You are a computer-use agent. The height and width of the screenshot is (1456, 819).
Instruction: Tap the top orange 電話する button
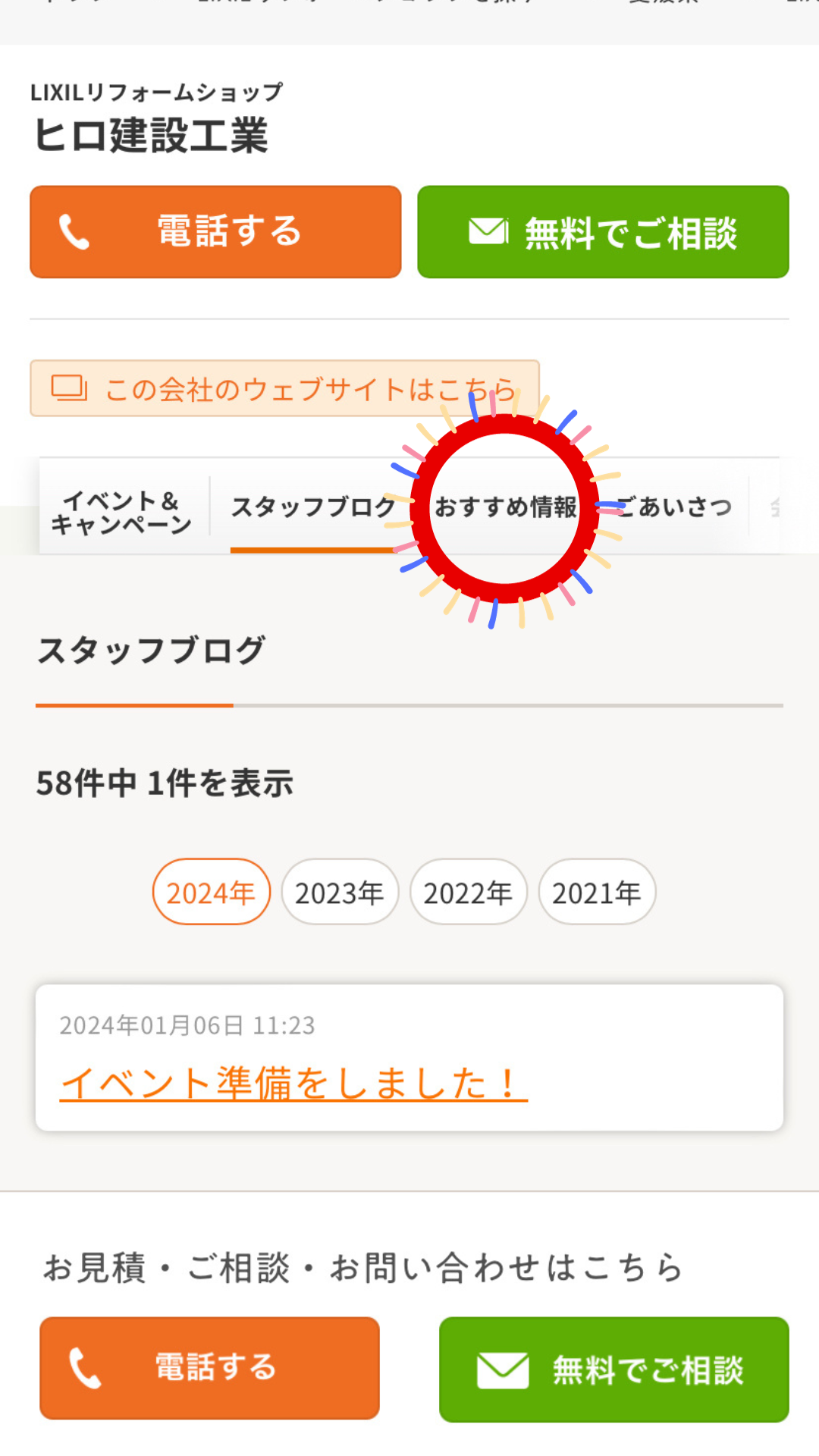click(x=215, y=232)
